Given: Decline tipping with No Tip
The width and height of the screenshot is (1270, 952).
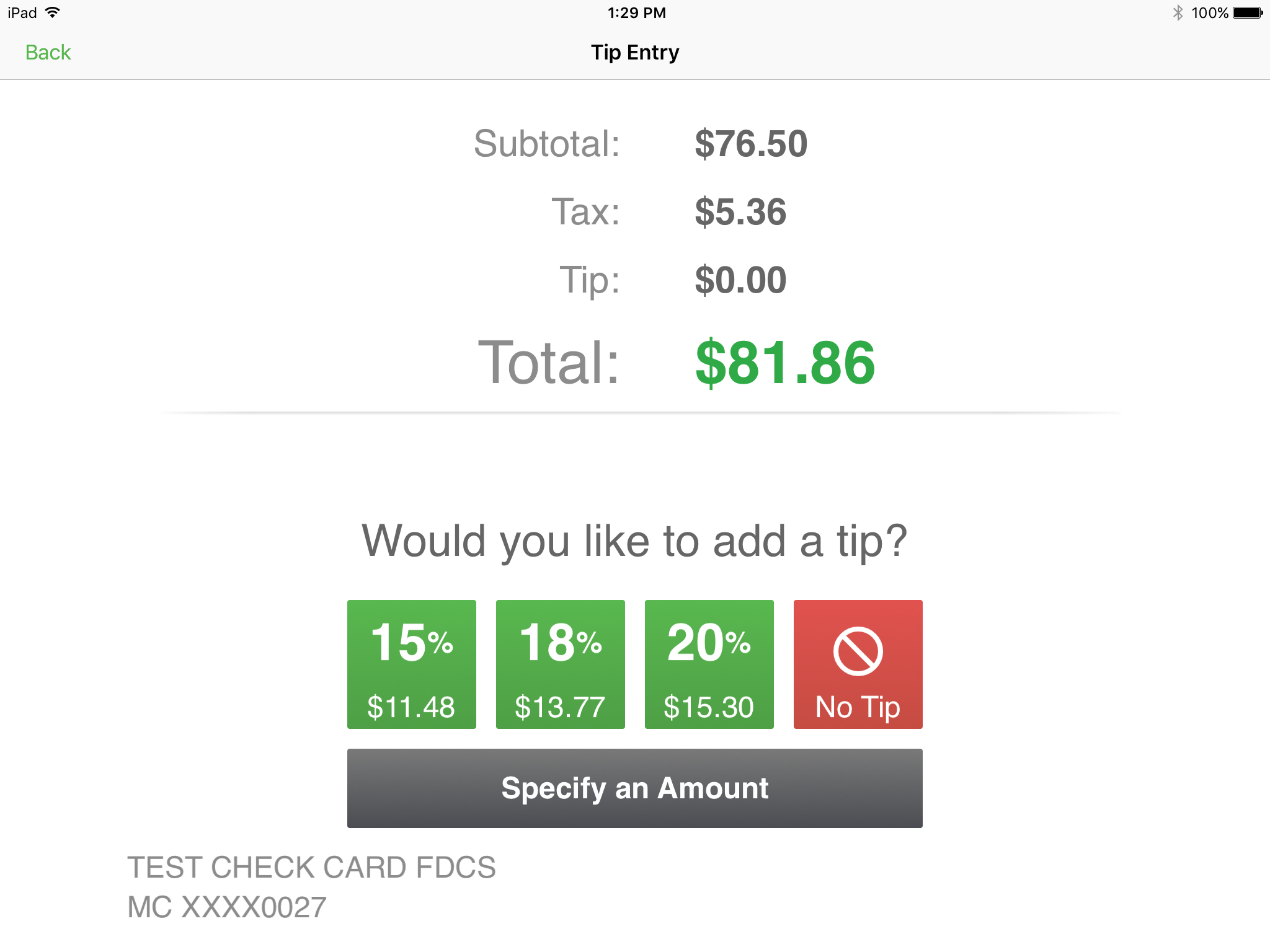Looking at the screenshot, I should 858,664.
